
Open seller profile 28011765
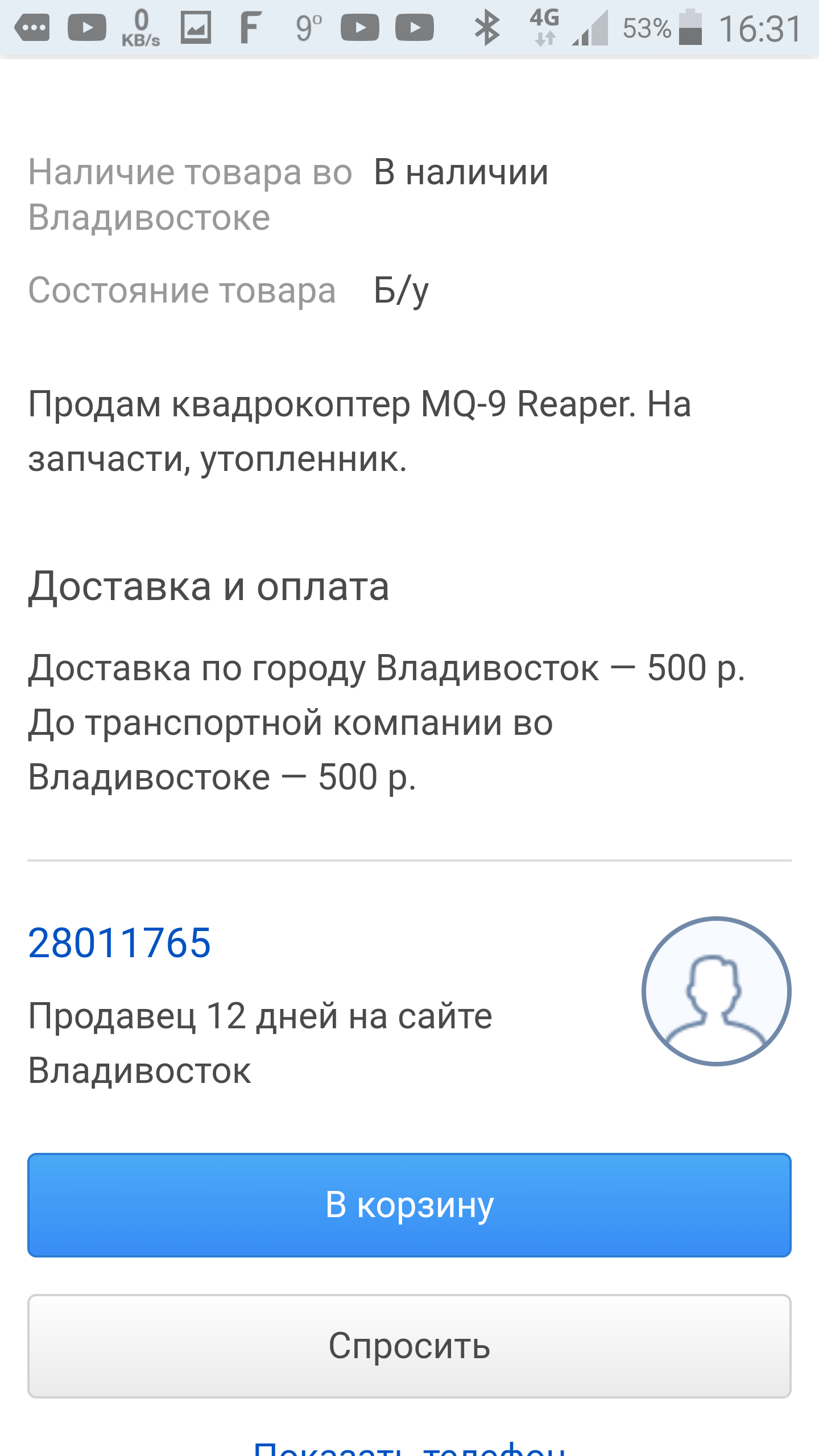click(119, 943)
